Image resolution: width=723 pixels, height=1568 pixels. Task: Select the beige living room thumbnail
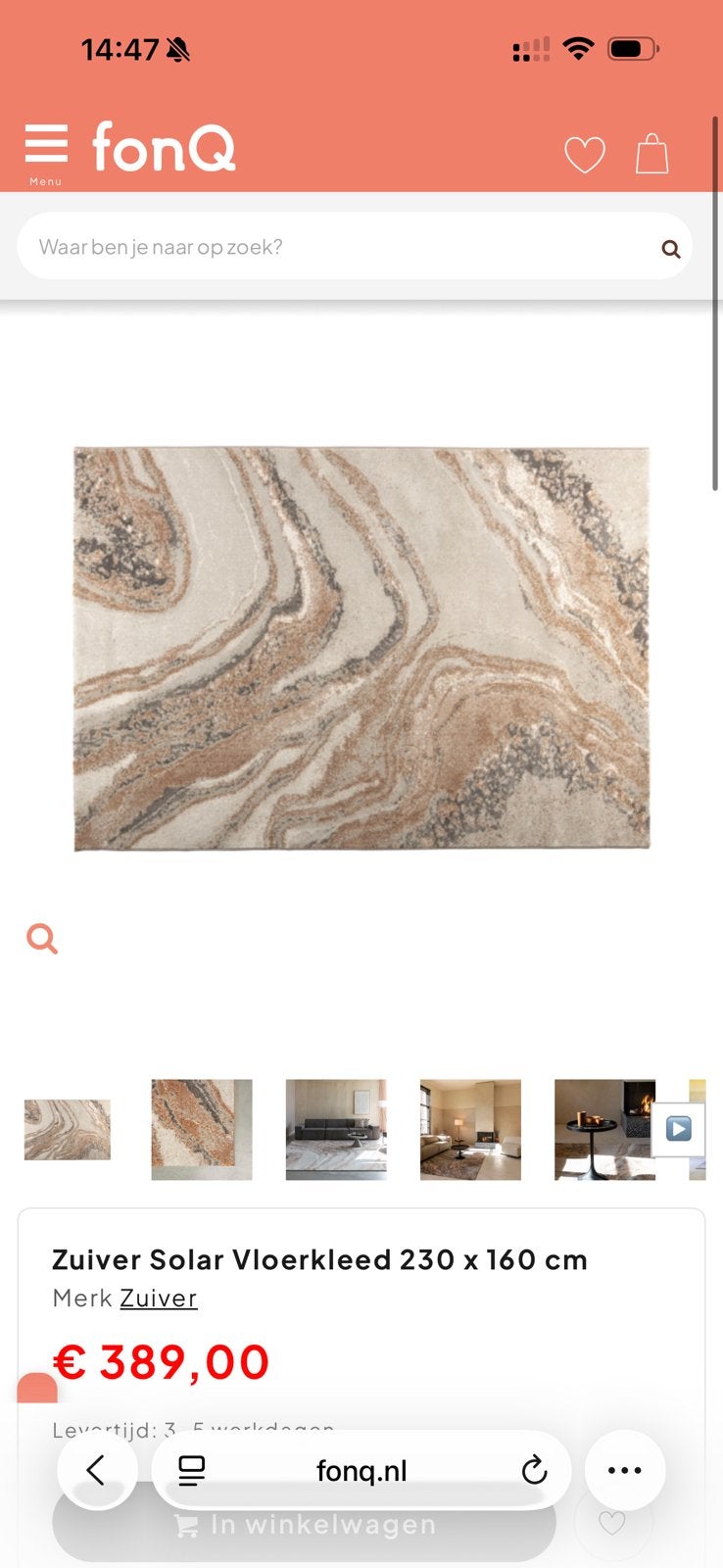click(470, 1129)
